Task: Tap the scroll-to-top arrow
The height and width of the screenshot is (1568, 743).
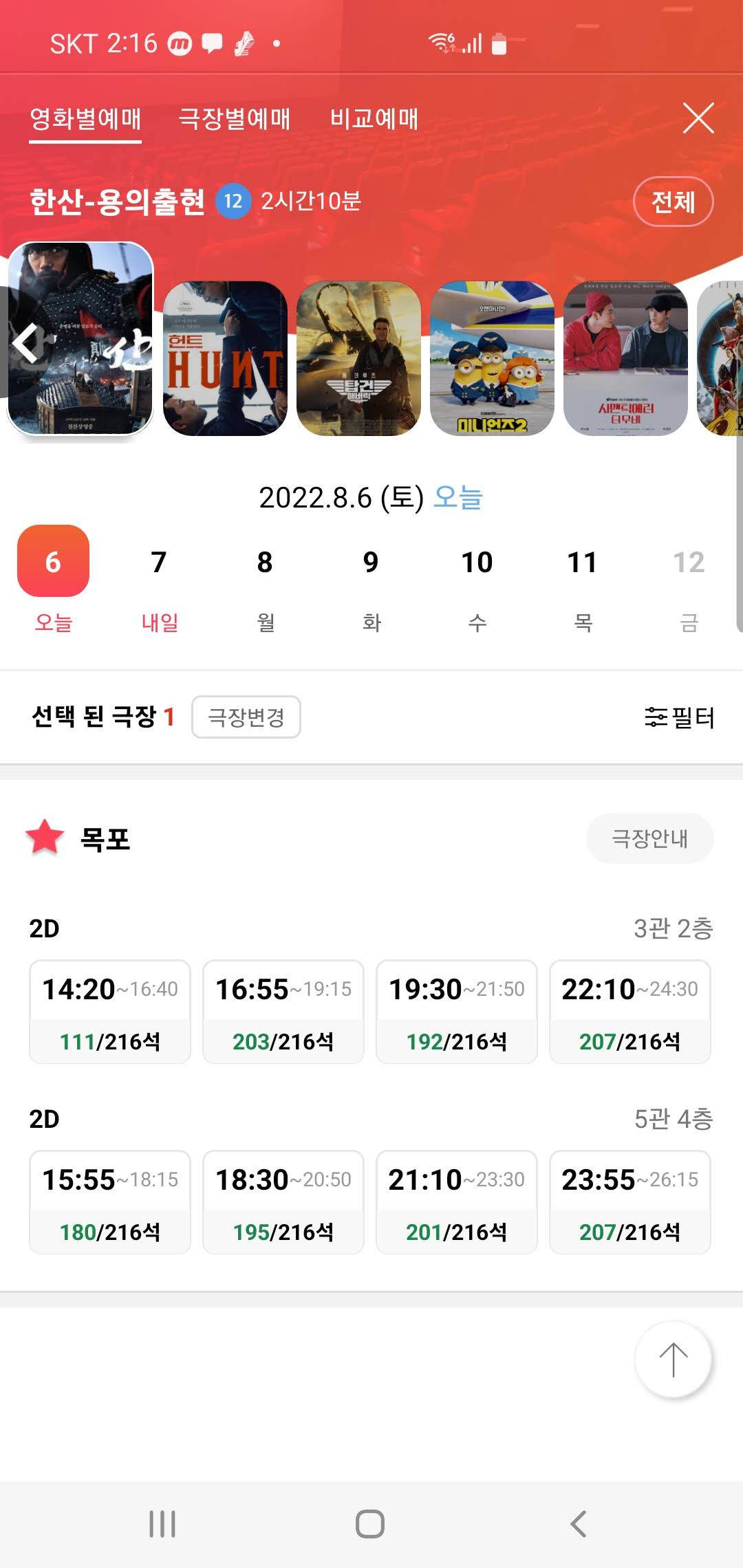Action: 673,1361
